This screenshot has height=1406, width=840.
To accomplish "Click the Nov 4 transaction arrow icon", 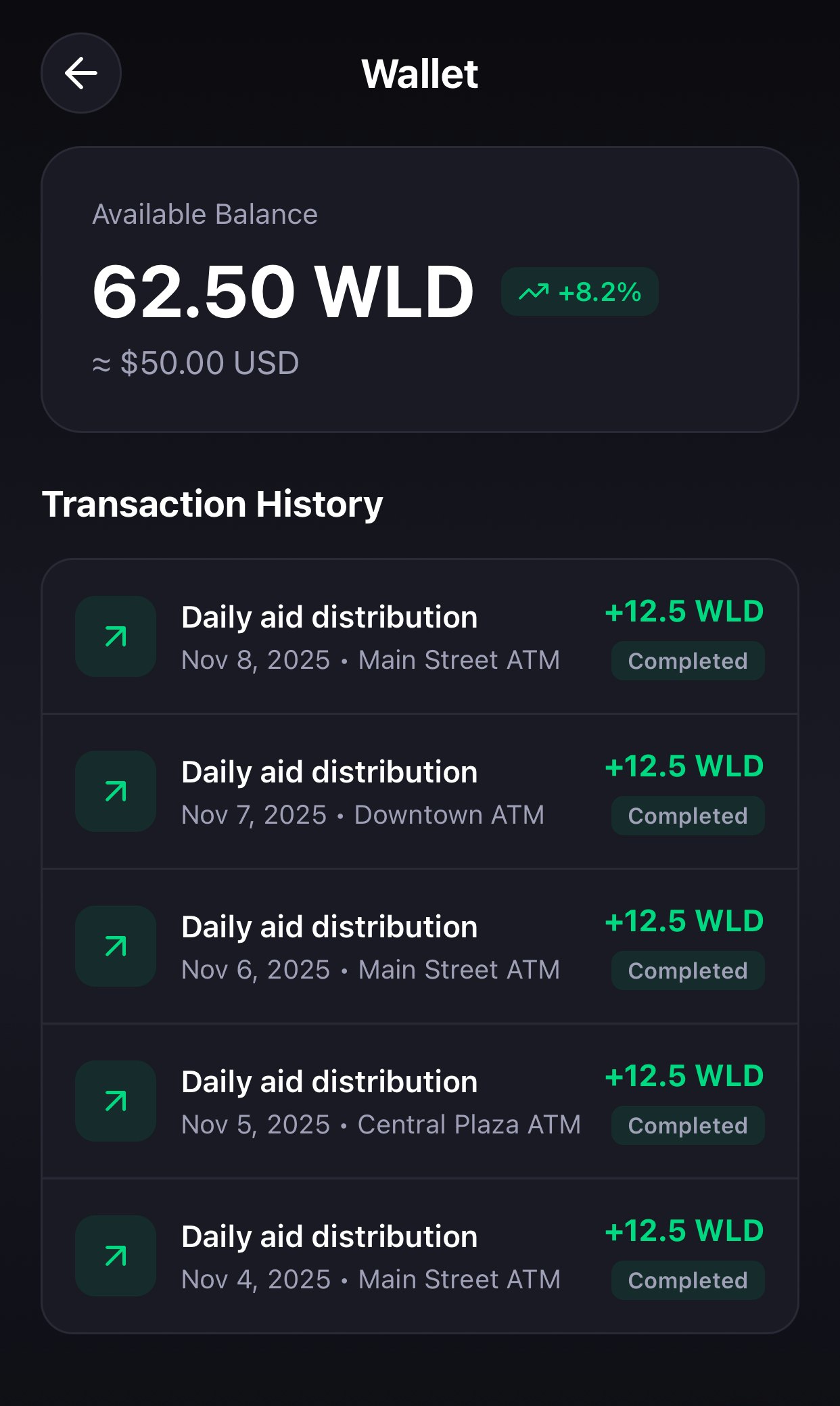I will point(114,1256).
